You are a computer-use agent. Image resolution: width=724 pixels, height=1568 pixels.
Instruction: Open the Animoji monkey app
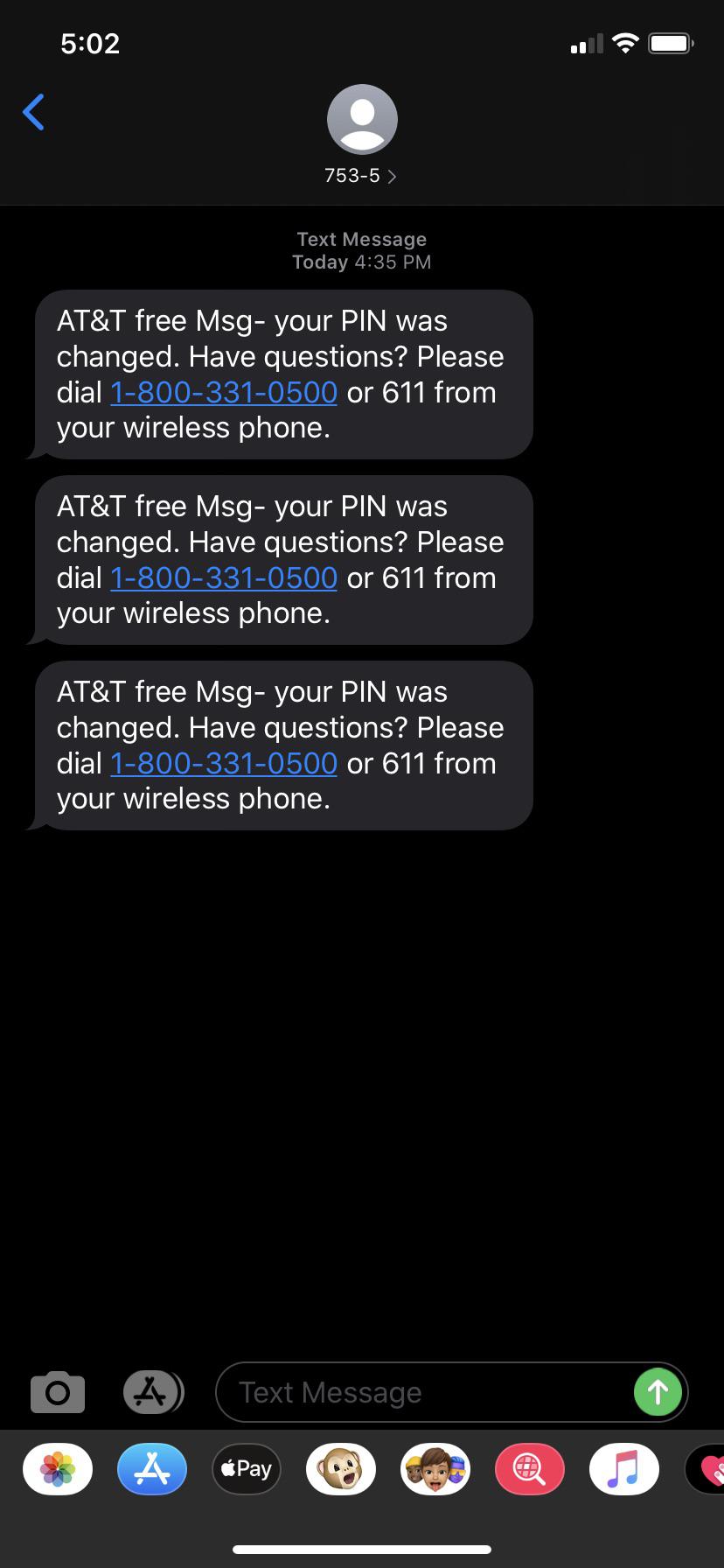pos(341,1469)
